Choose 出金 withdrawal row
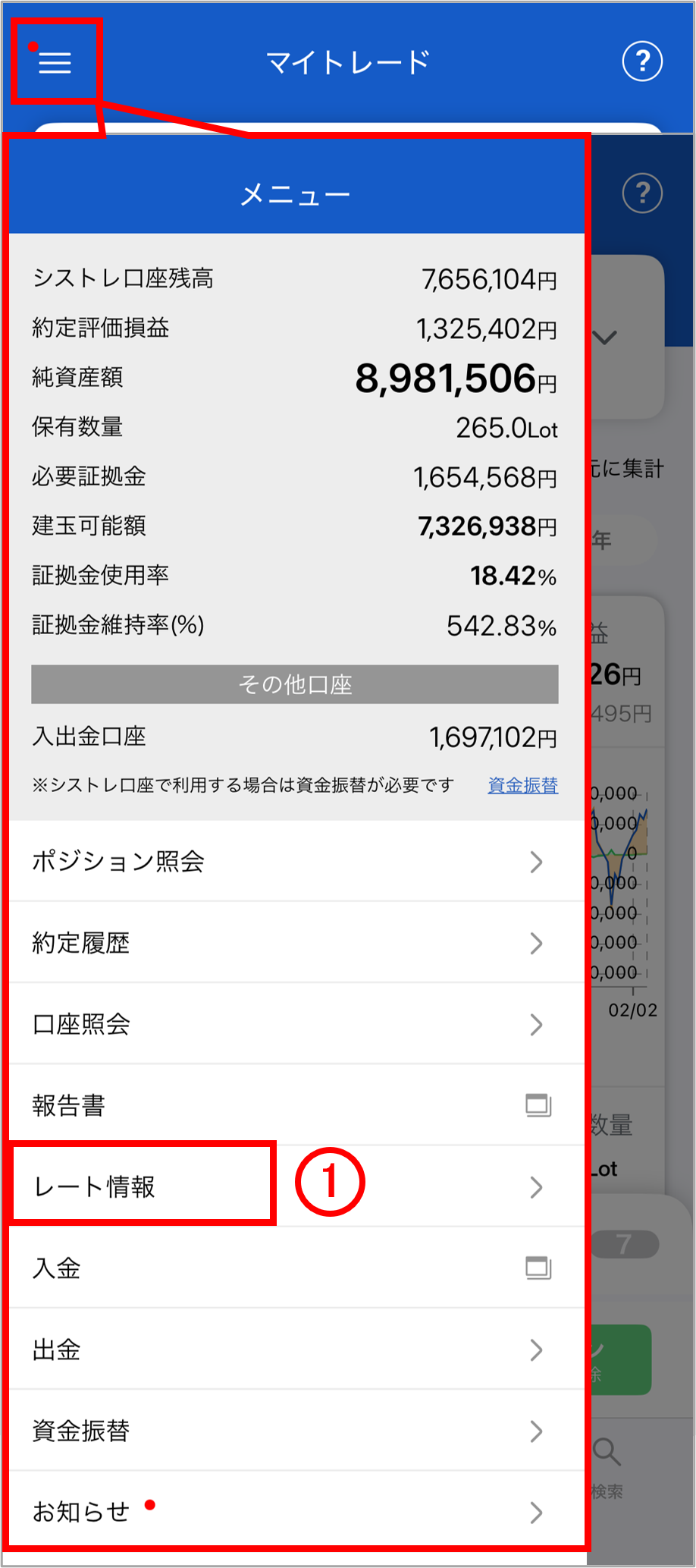Screen dimensions: 696x1568 296,1350
